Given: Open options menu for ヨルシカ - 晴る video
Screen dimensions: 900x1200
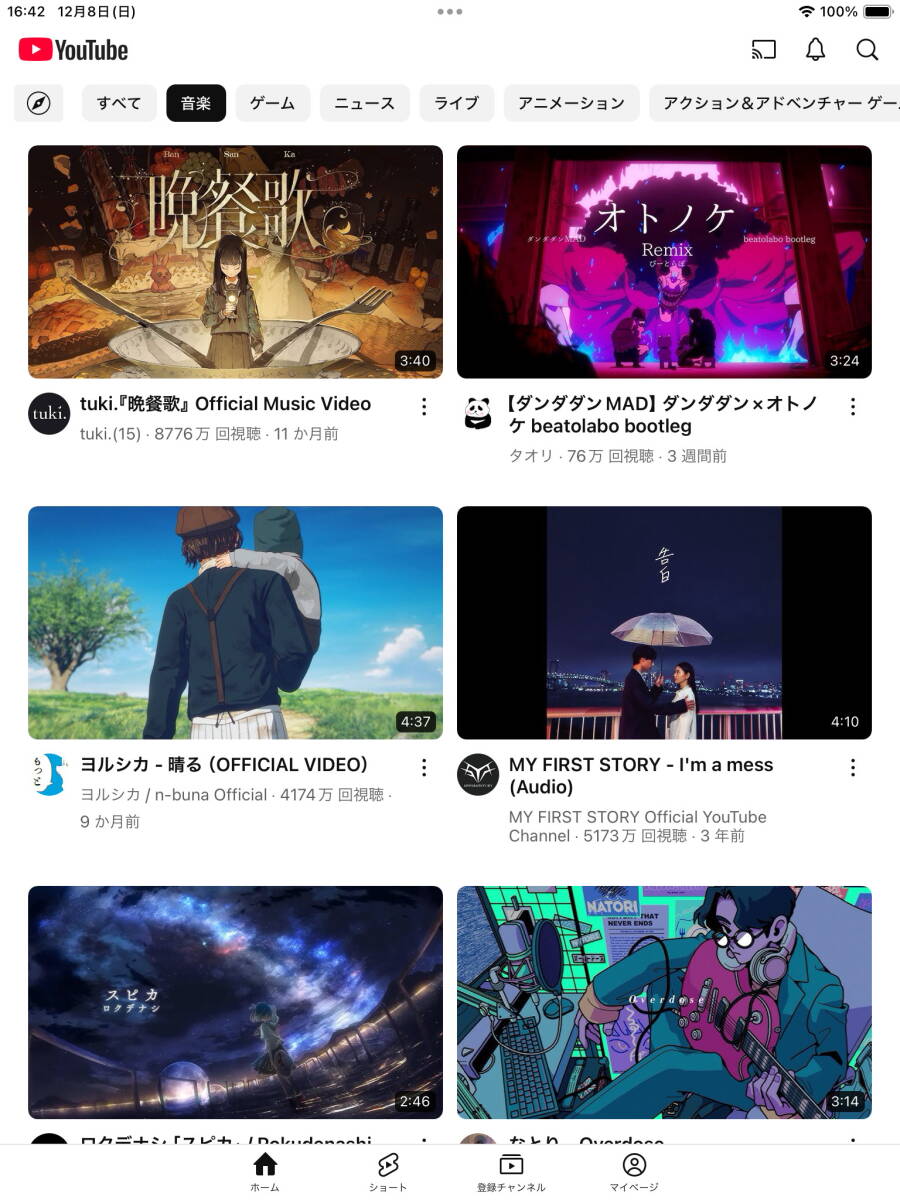Looking at the screenshot, I should 424,767.
